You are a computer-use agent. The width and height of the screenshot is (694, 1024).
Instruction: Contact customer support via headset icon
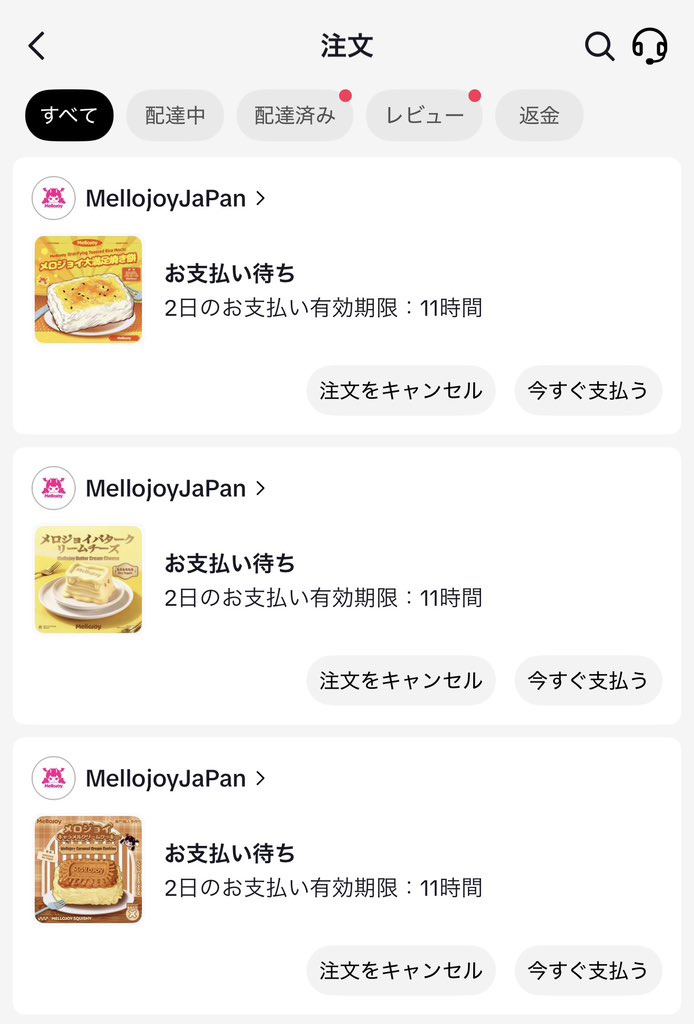pyautogui.click(x=650, y=46)
